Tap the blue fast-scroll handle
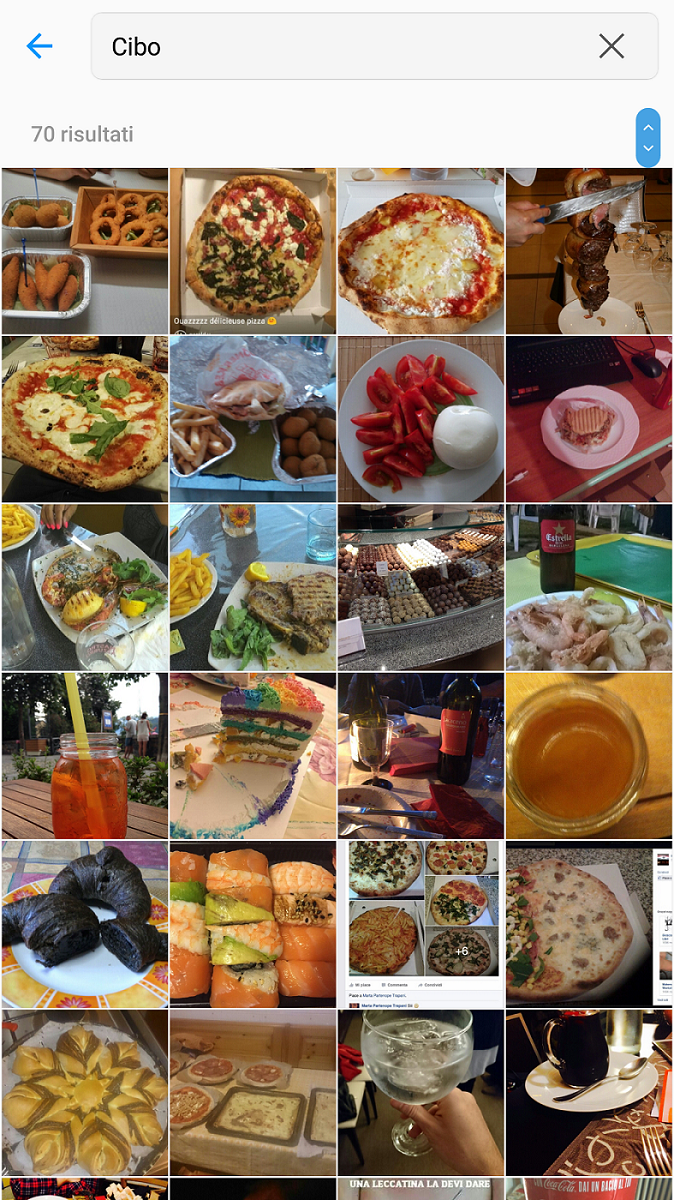This screenshot has height=1200, width=674. click(x=648, y=138)
